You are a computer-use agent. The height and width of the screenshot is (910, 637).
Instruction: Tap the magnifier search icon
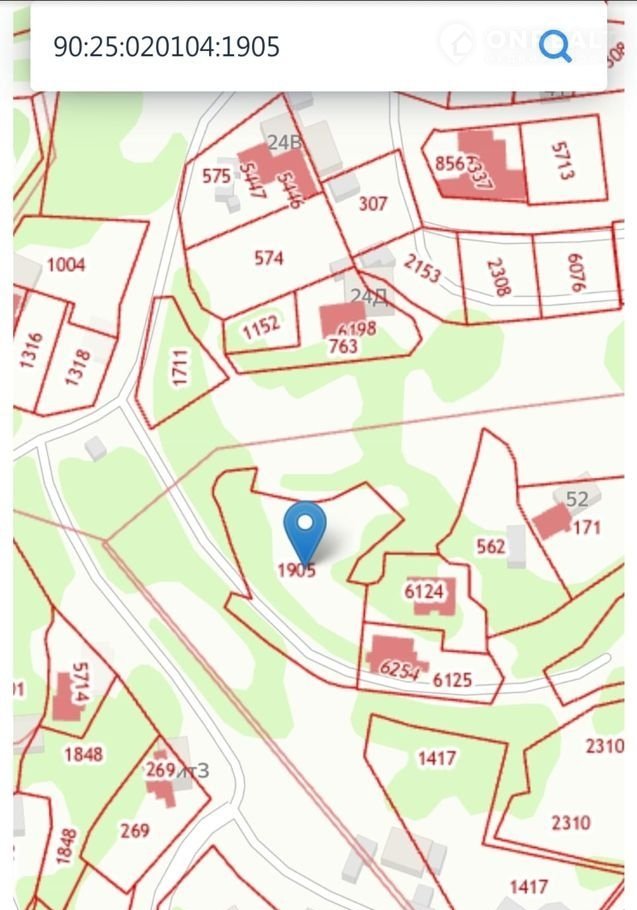[x=555, y=46]
